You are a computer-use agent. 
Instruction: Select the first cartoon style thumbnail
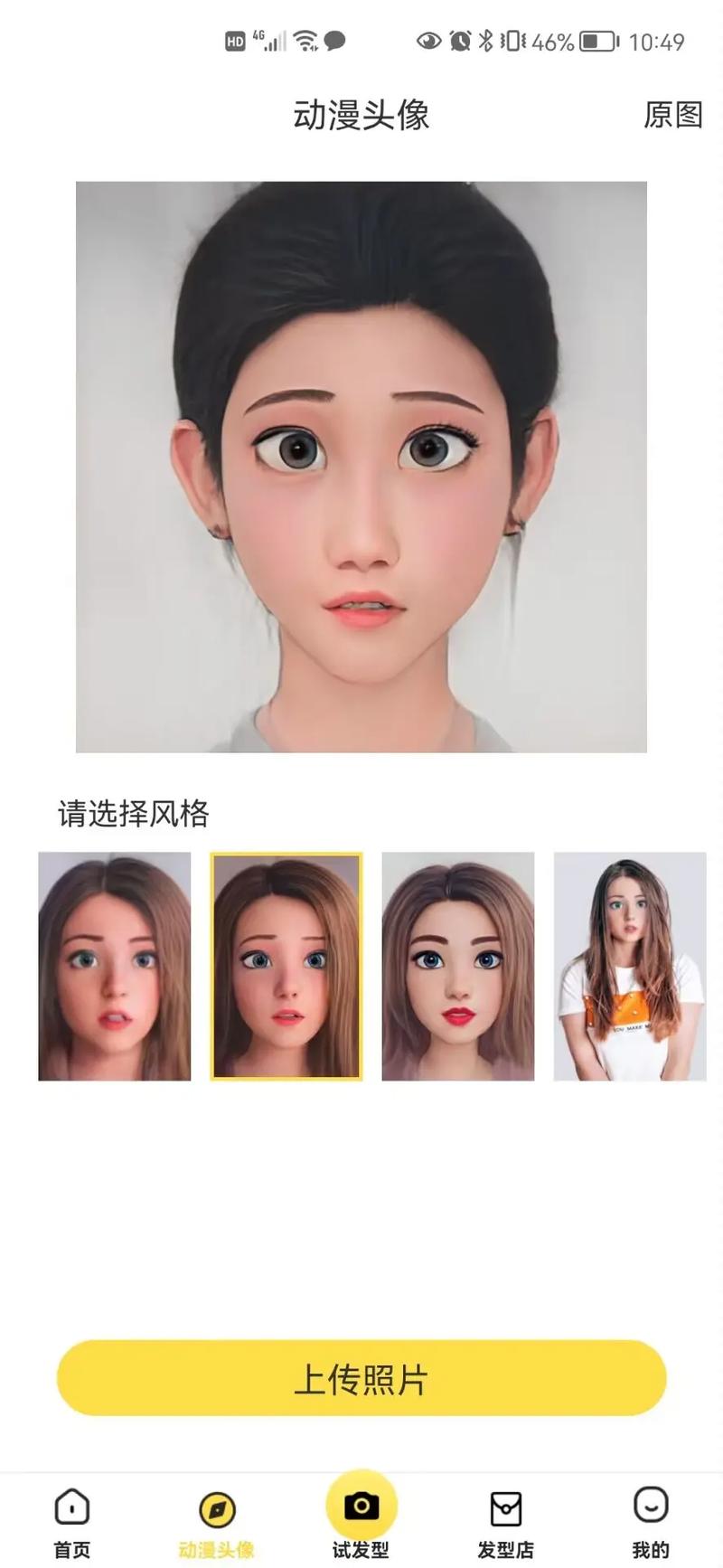[x=115, y=968]
